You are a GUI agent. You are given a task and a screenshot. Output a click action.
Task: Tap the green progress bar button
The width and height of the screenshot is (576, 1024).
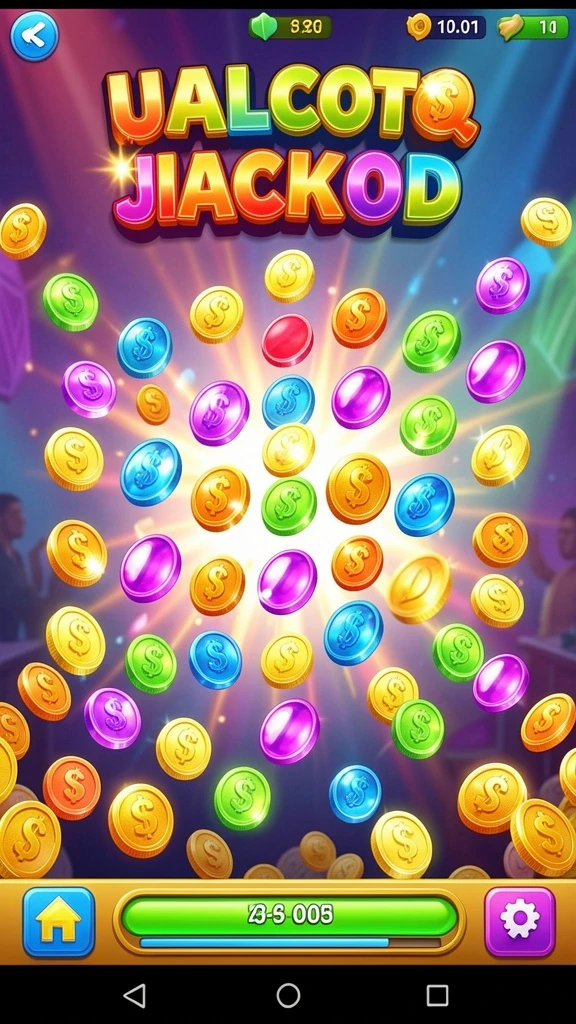[x=290, y=915]
